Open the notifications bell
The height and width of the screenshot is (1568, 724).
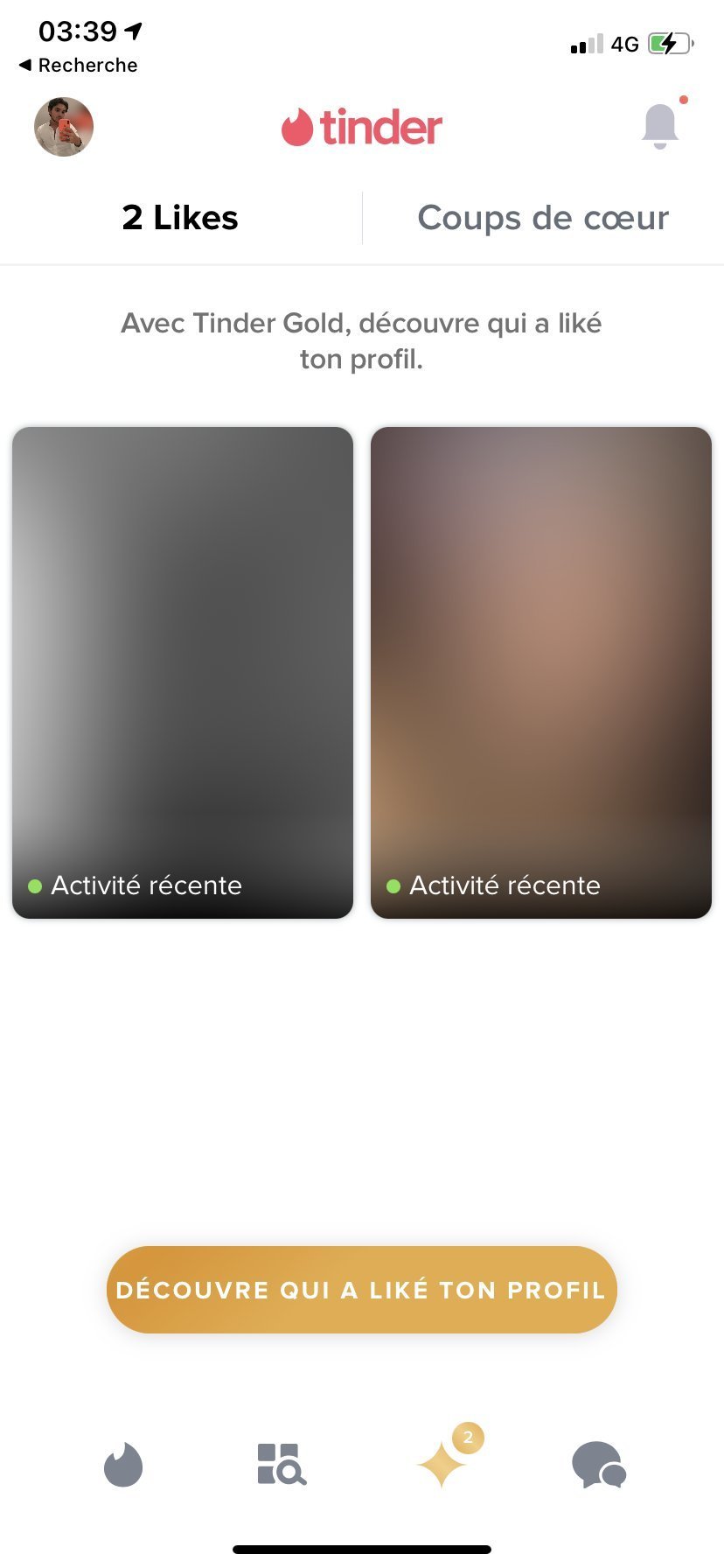661,126
